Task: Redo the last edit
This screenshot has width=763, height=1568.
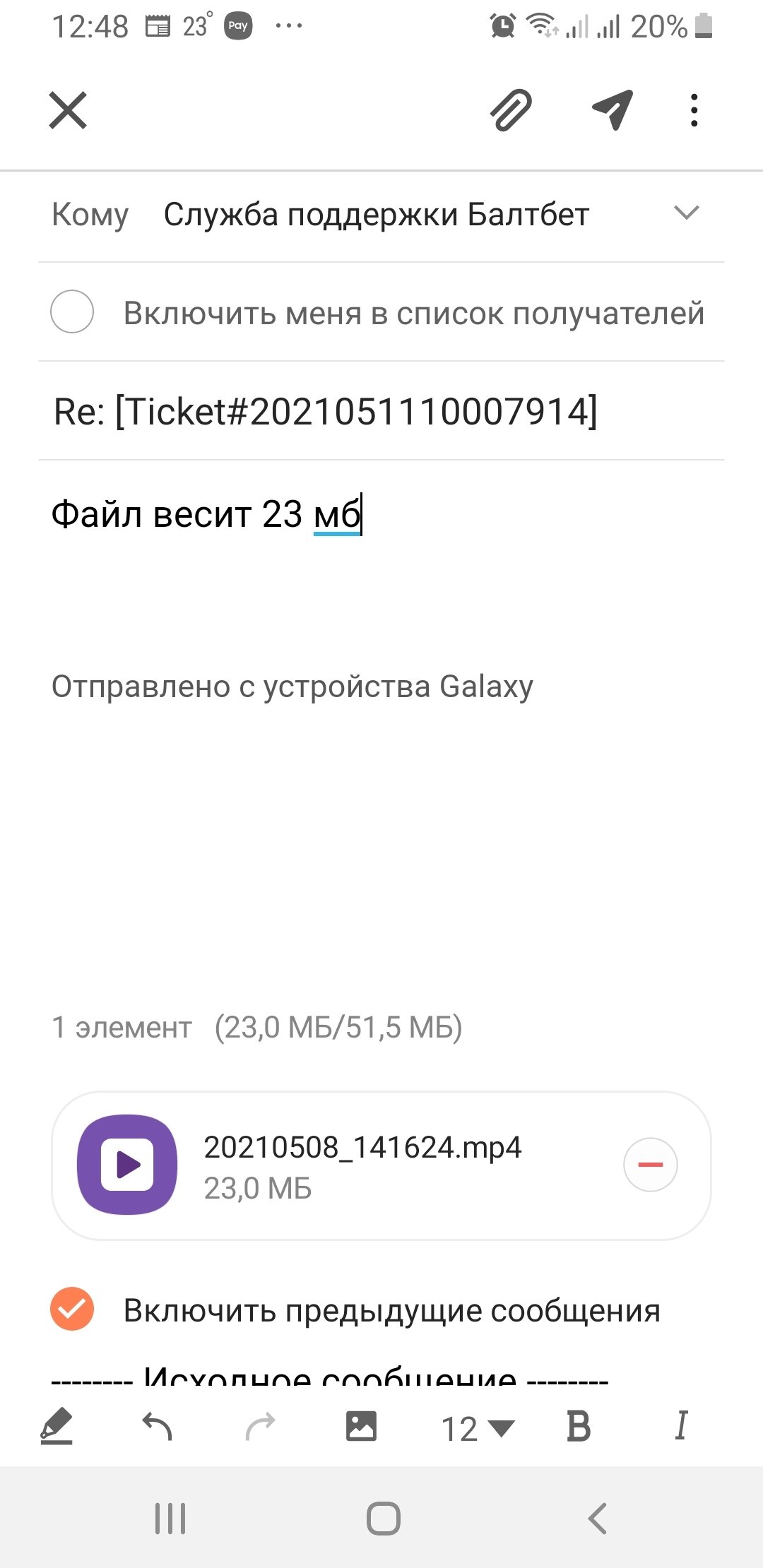Action: click(260, 1426)
